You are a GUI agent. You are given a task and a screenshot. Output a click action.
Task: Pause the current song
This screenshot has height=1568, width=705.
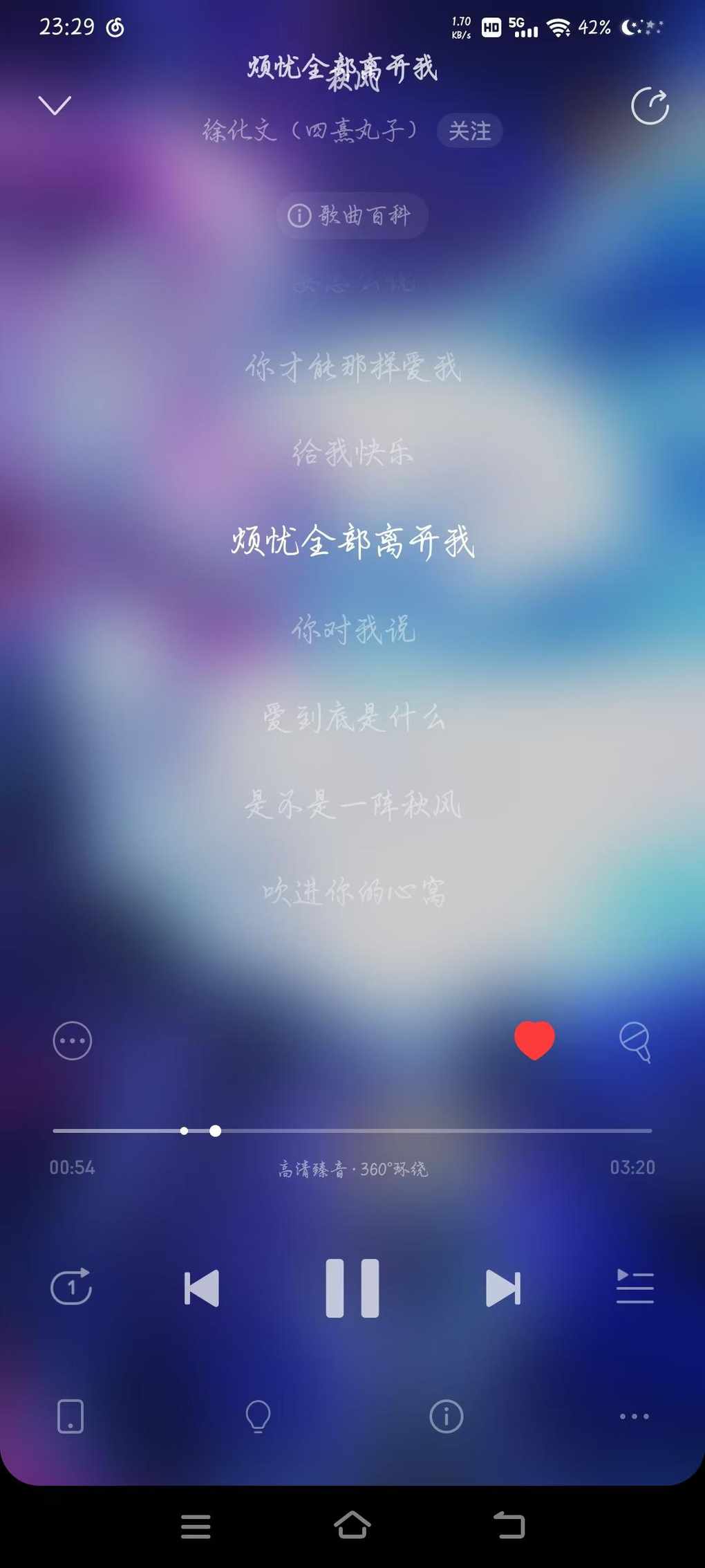pyautogui.click(x=352, y=1288)
